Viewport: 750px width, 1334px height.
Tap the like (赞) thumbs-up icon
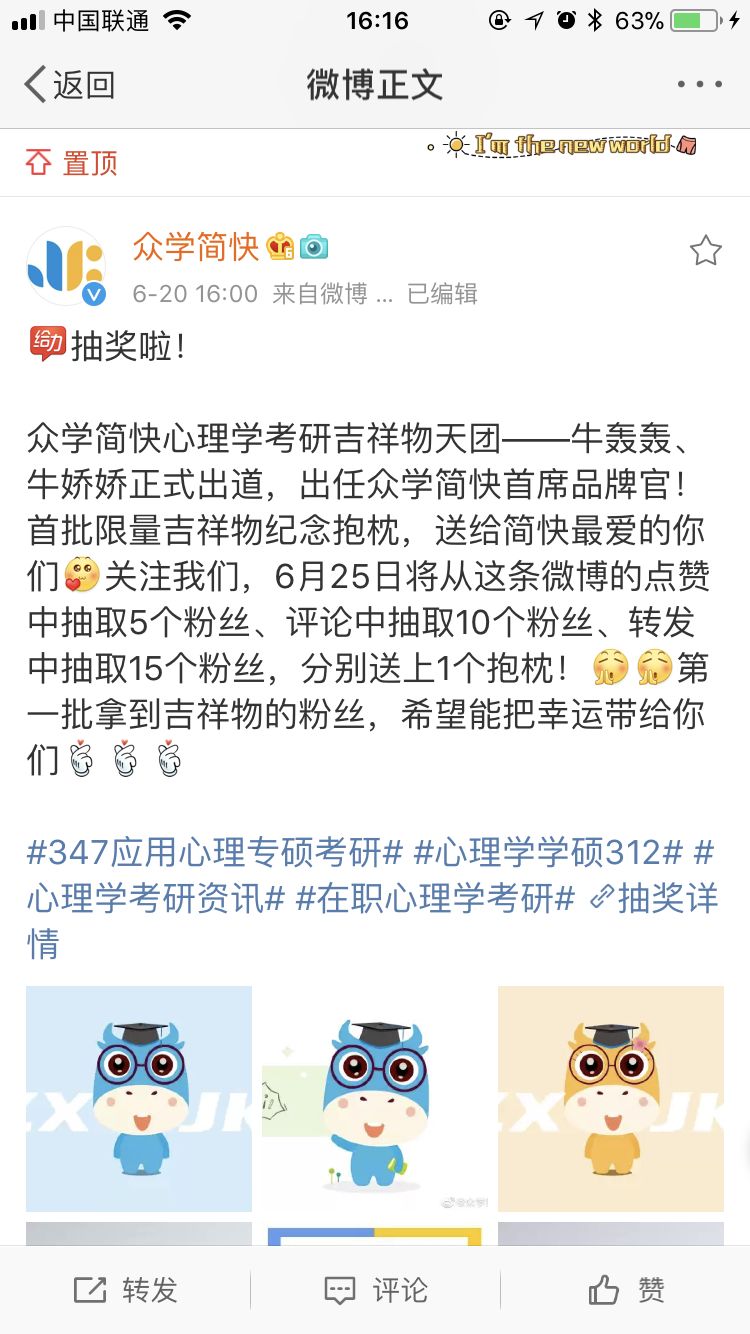[604, 1290]
